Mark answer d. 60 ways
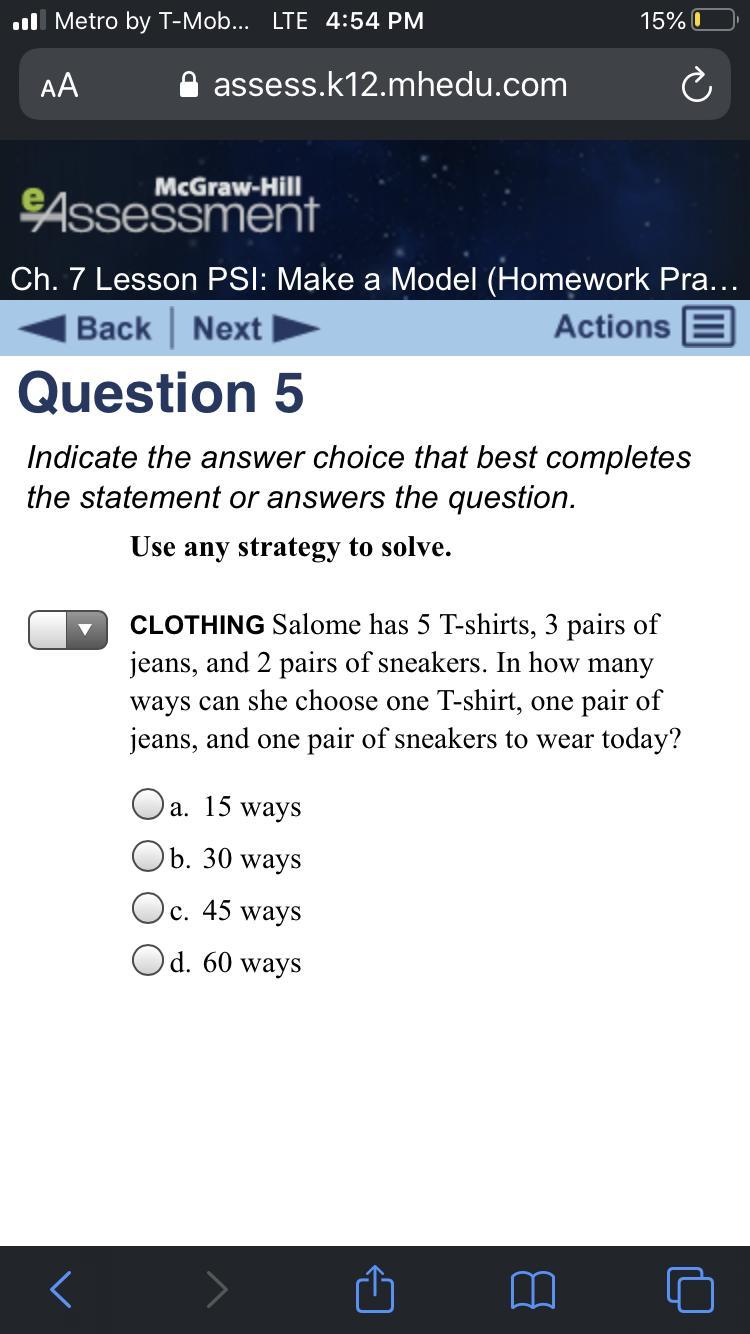 (148, 960)
